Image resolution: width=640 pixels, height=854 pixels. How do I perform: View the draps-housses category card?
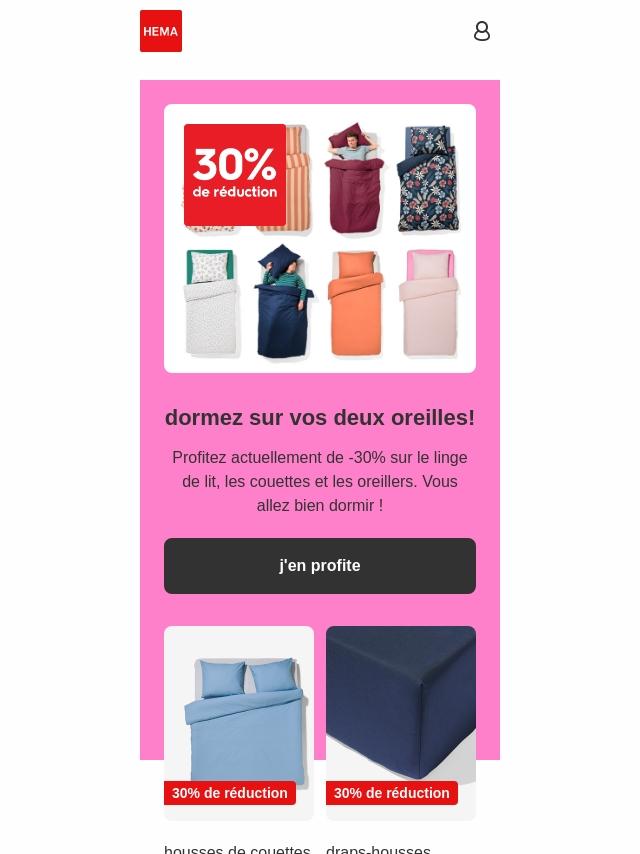coord(401,723)
